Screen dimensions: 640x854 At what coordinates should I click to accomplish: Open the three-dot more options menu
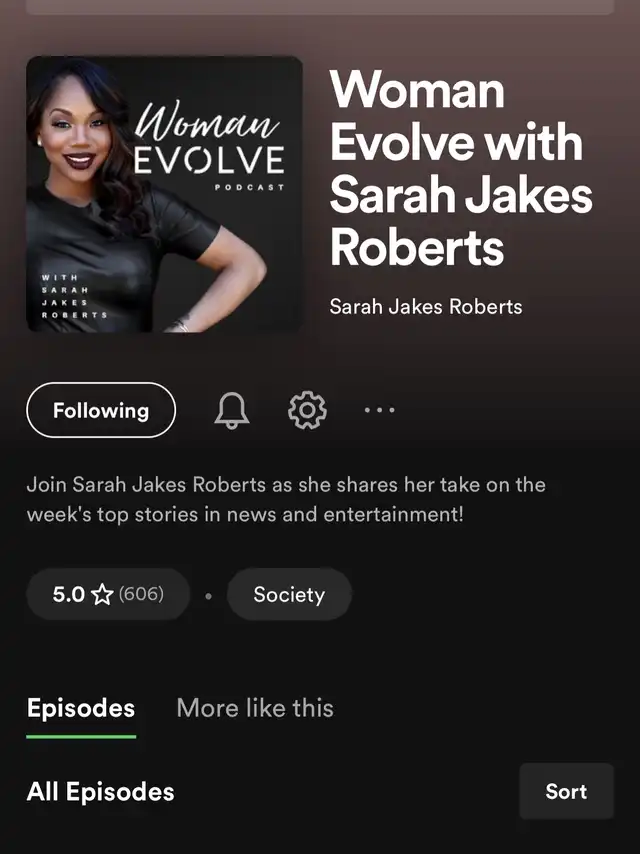[x=380, y=410]
